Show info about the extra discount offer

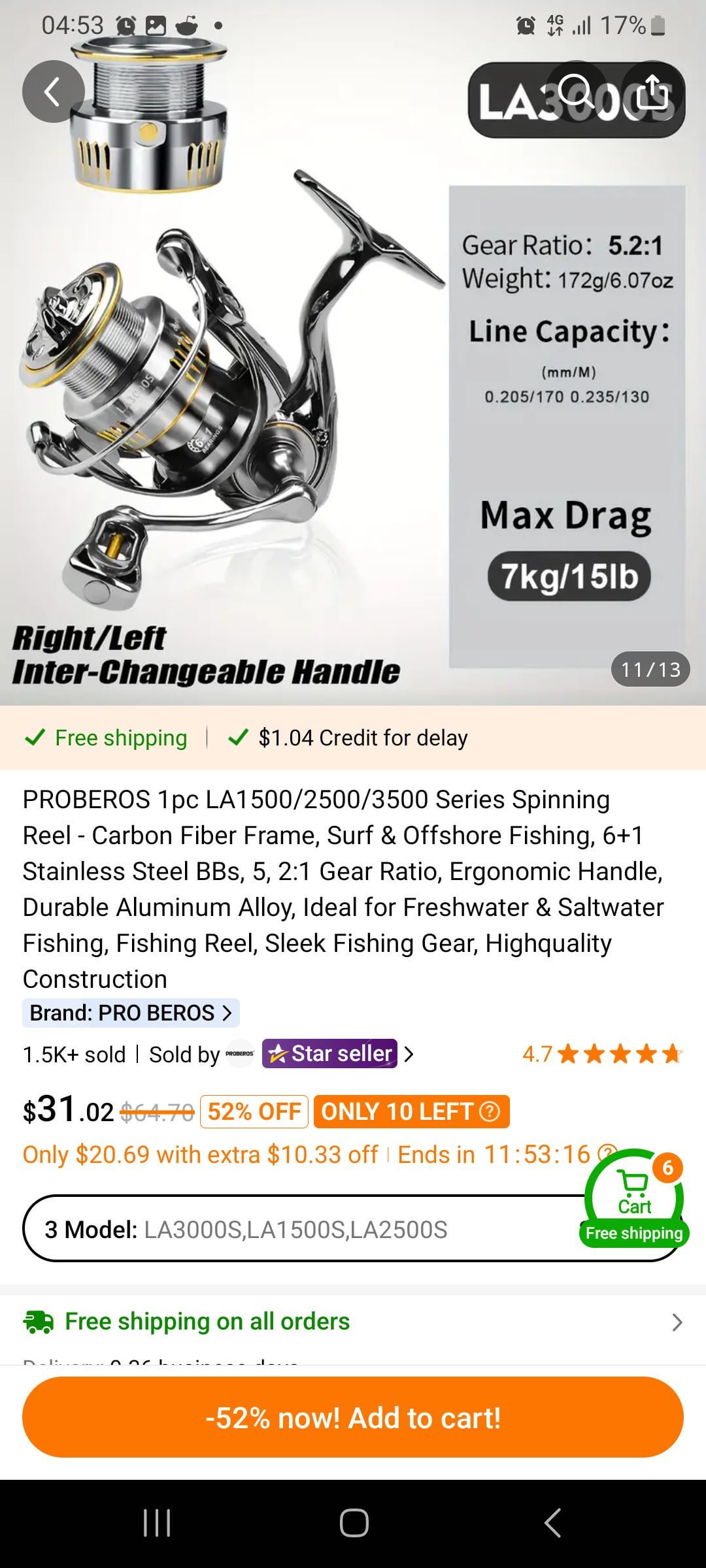click(607, 1154)
